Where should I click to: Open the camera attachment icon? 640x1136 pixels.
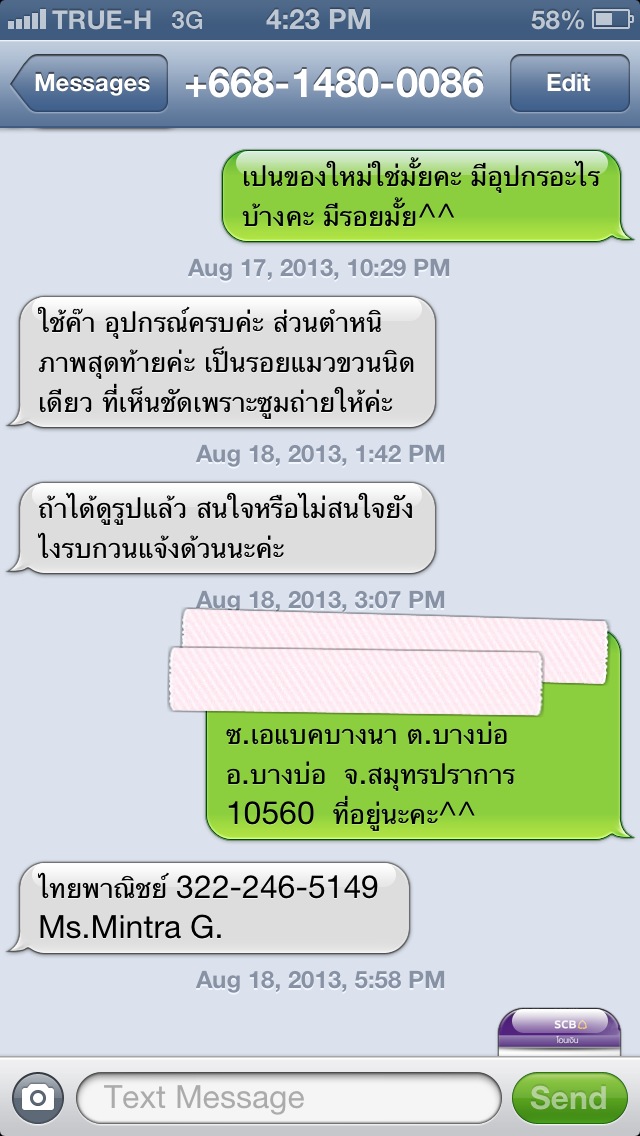coord(38,1099)
